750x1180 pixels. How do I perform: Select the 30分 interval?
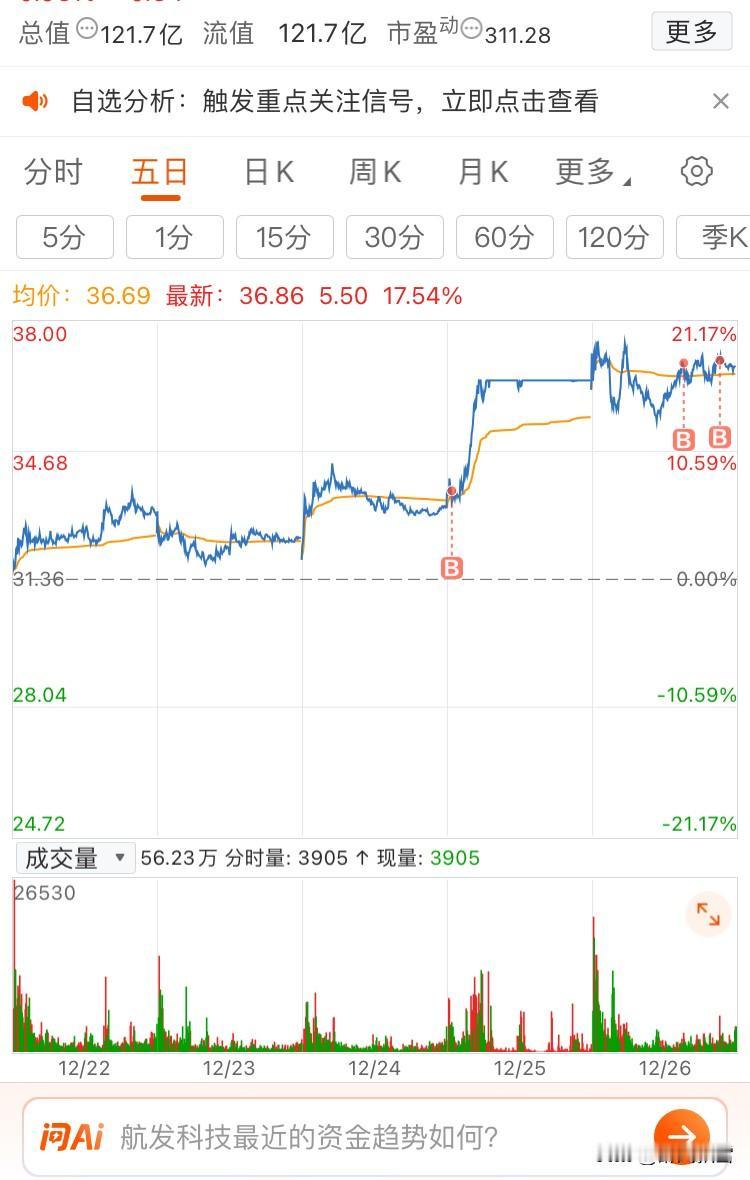[394, 238]
